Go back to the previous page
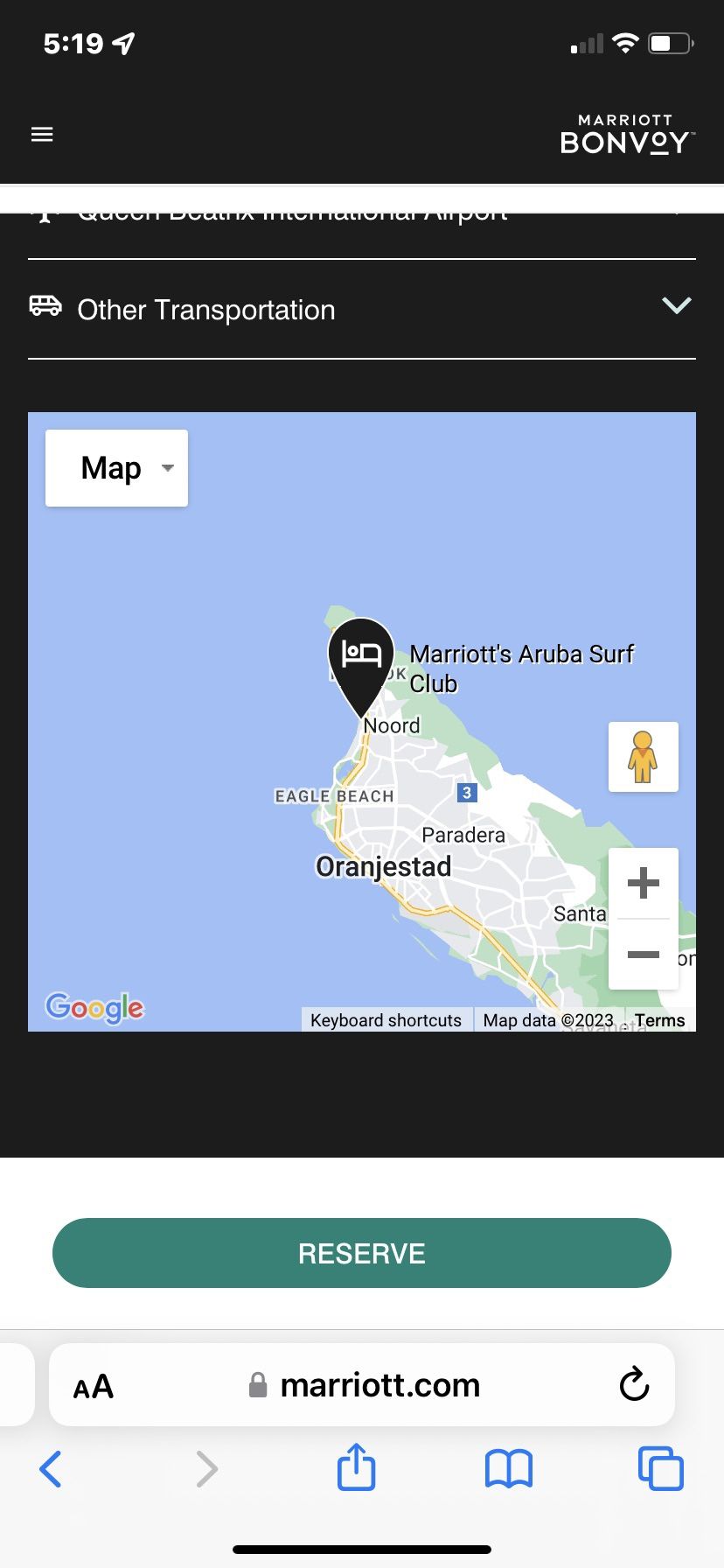Viewport: 724px width, 1568px height. tap(51, 1469)
